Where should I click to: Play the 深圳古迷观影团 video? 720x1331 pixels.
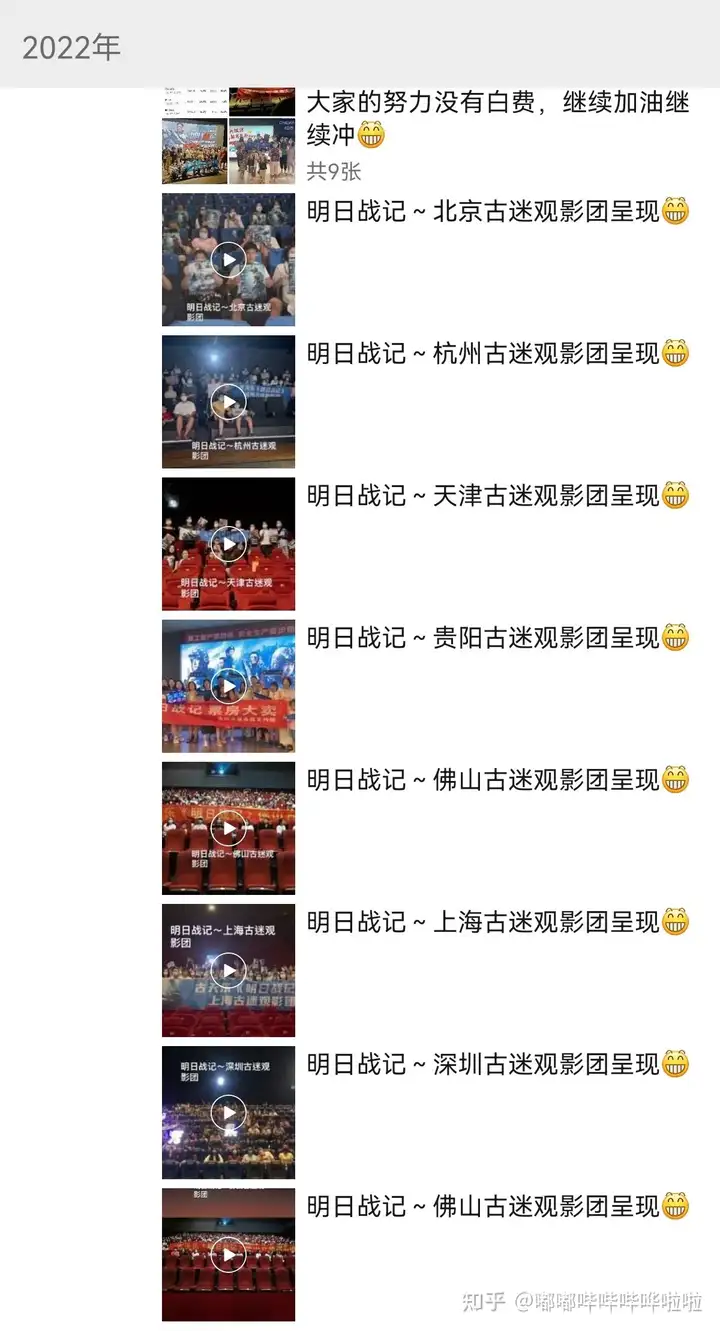tap(228, 1112)
